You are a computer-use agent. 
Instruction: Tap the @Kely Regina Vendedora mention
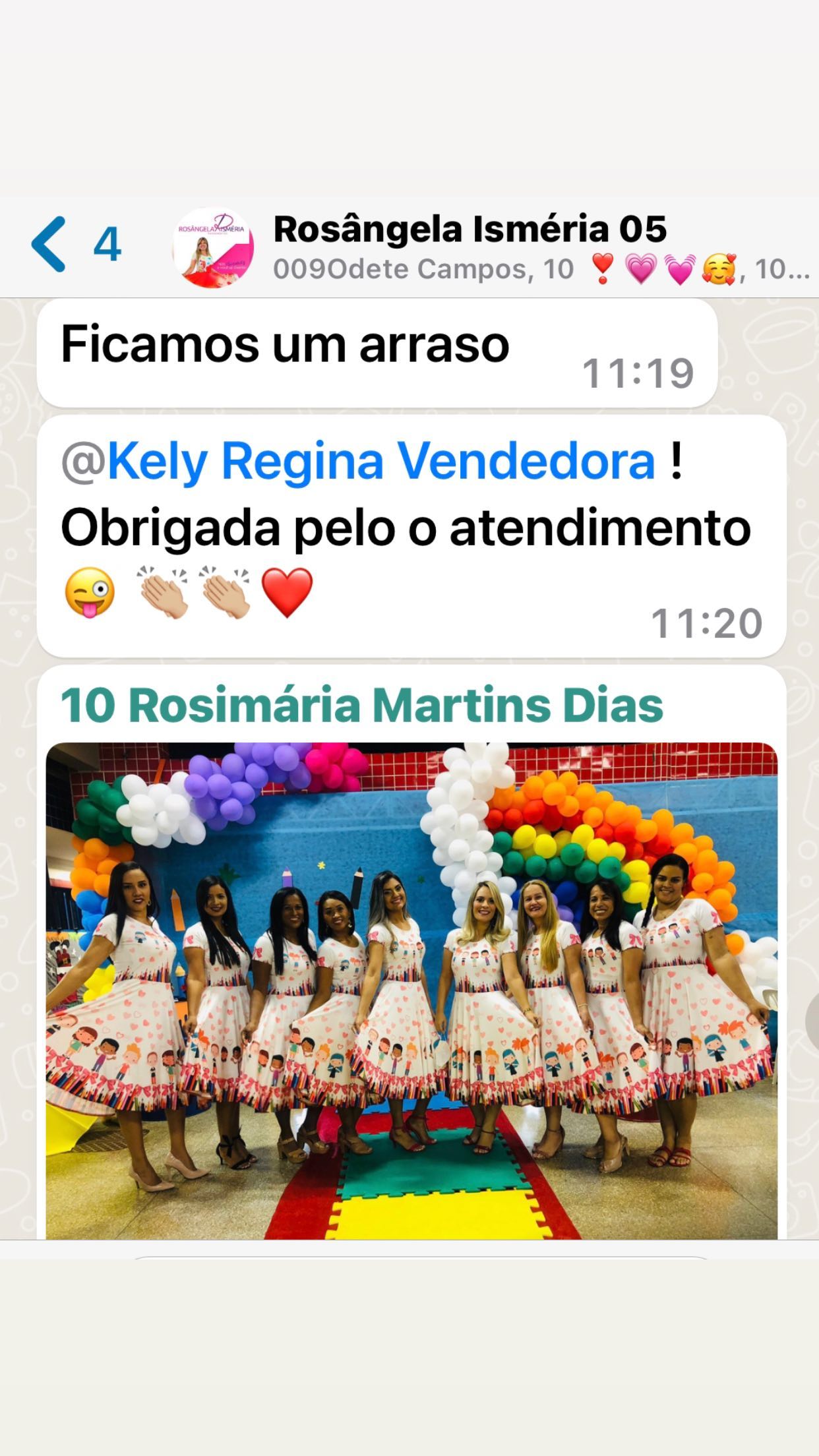[x=359, y=461]
